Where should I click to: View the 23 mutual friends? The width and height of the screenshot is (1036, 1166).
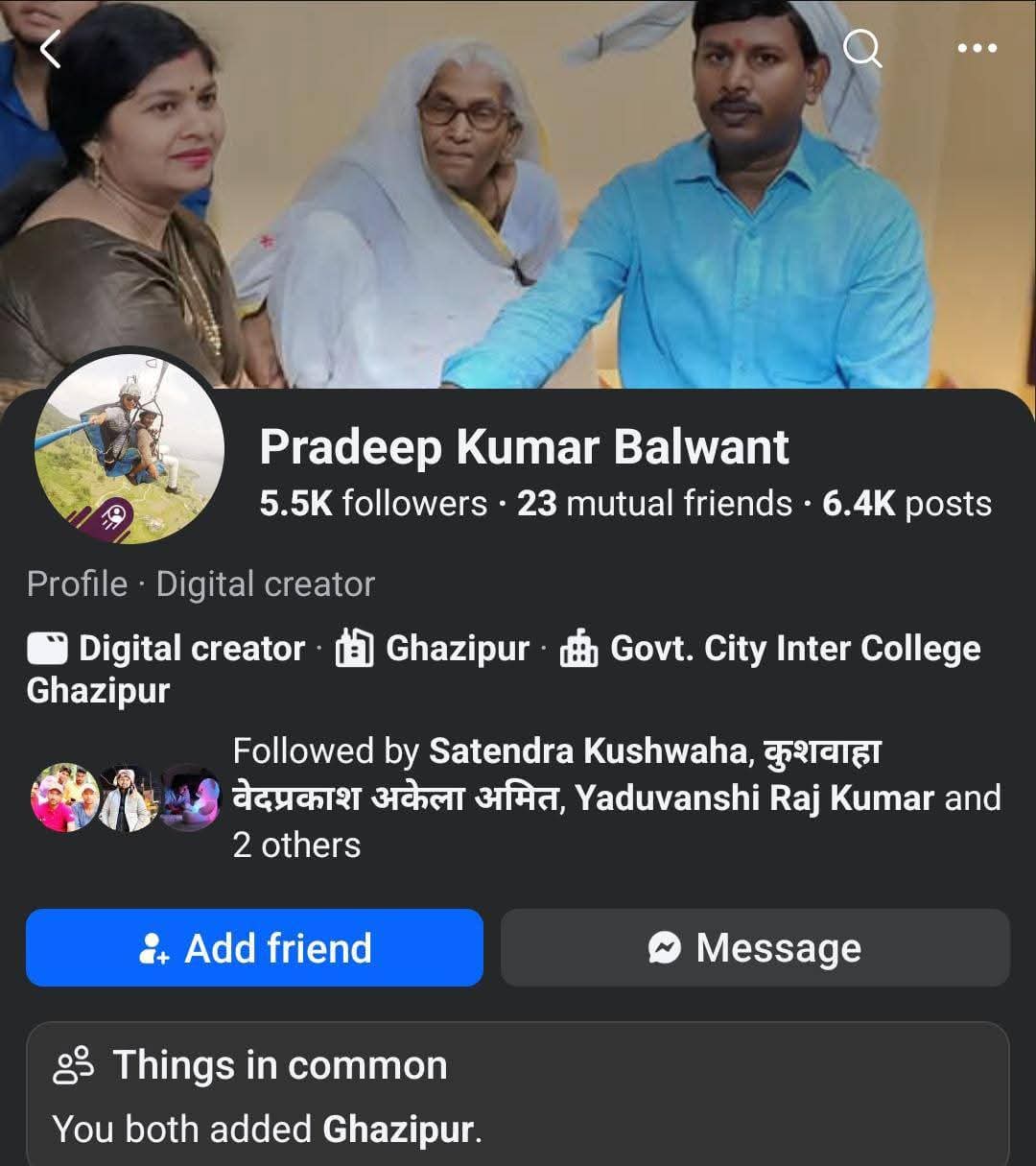[654, 504]
